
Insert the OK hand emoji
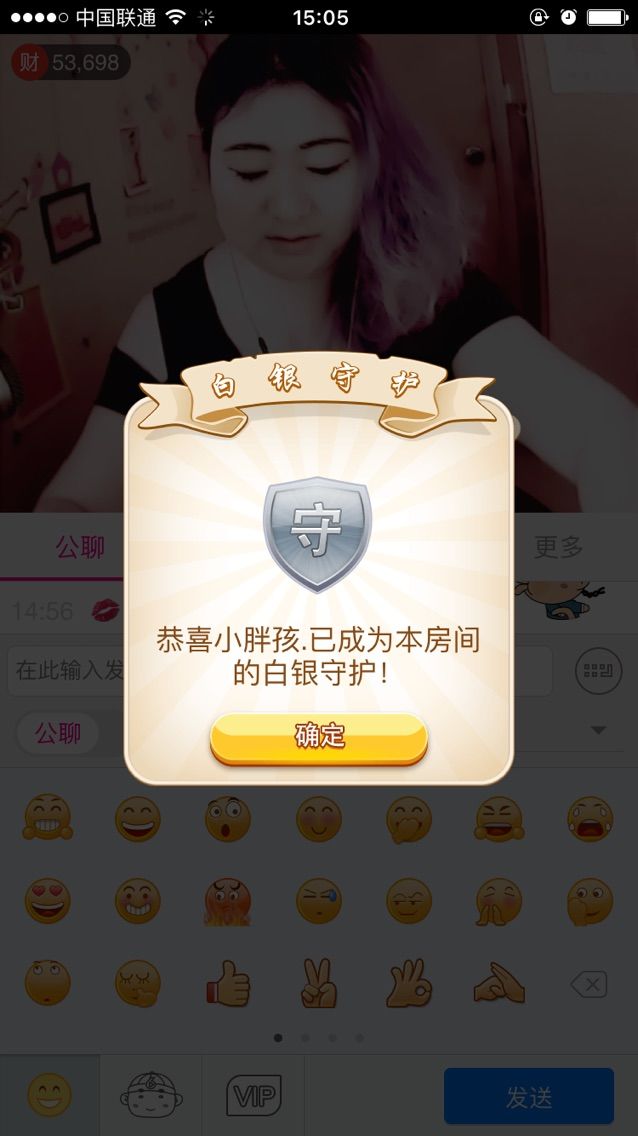(409, 985)
